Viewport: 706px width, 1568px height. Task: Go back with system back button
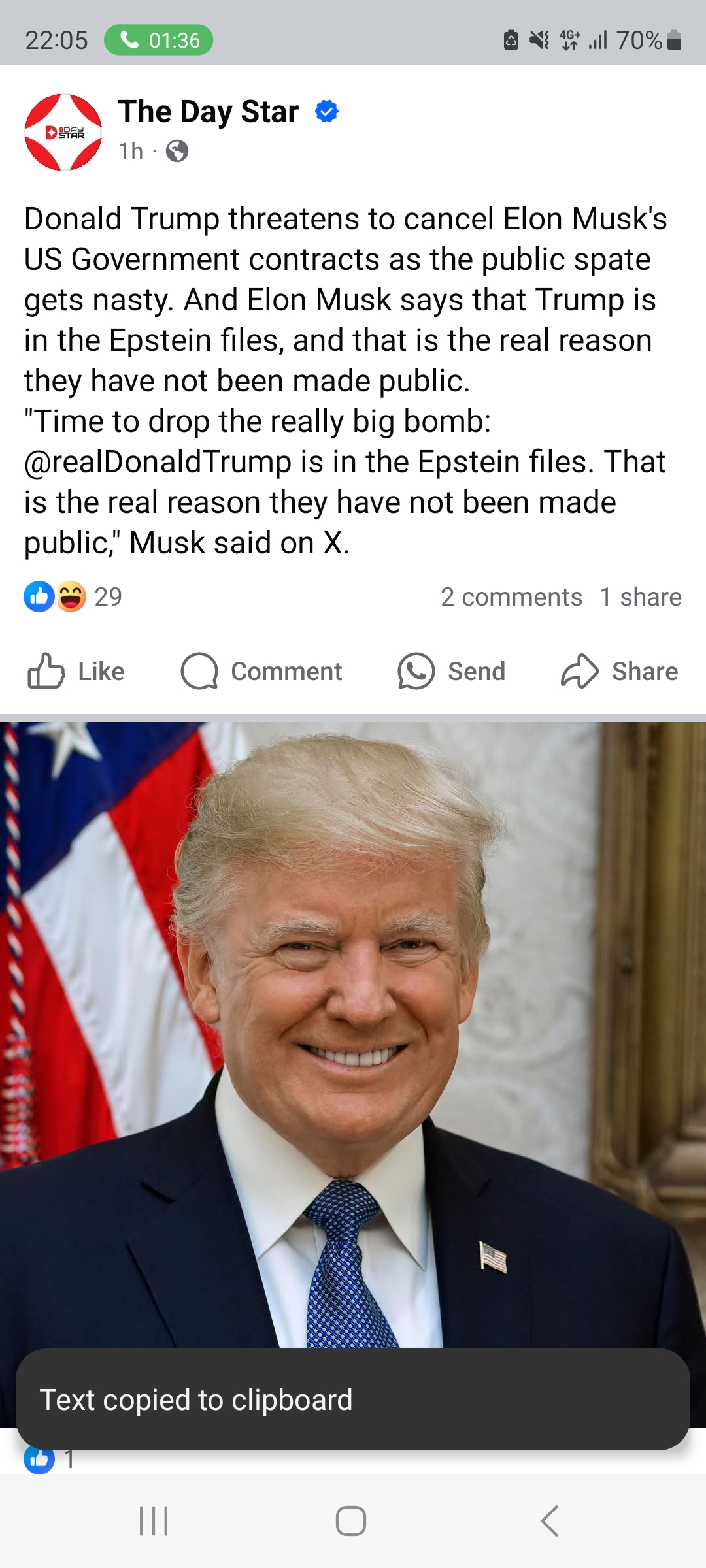click(x=549, y=1521)
